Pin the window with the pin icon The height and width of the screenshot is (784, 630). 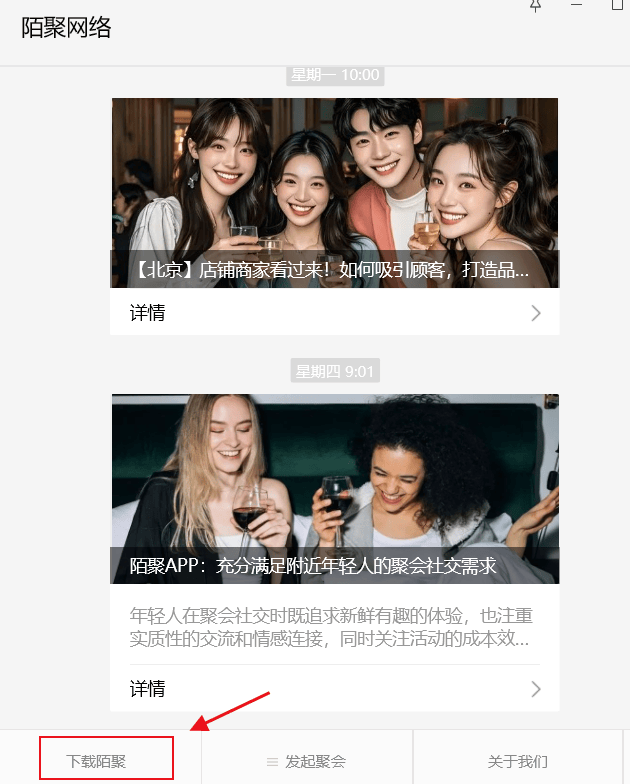tap(535, 6)
